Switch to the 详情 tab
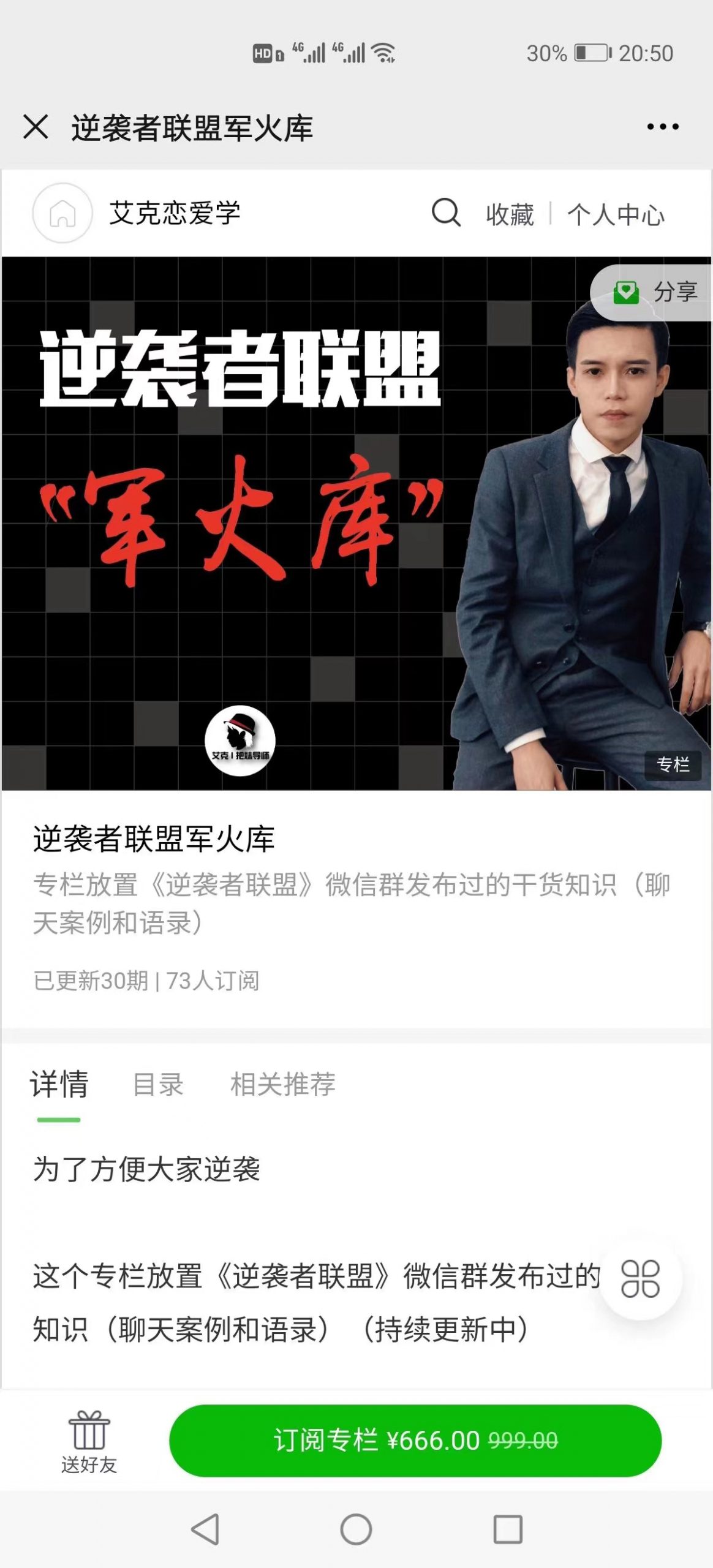This screenshot has width=713, height=1568. (59, 1084)
